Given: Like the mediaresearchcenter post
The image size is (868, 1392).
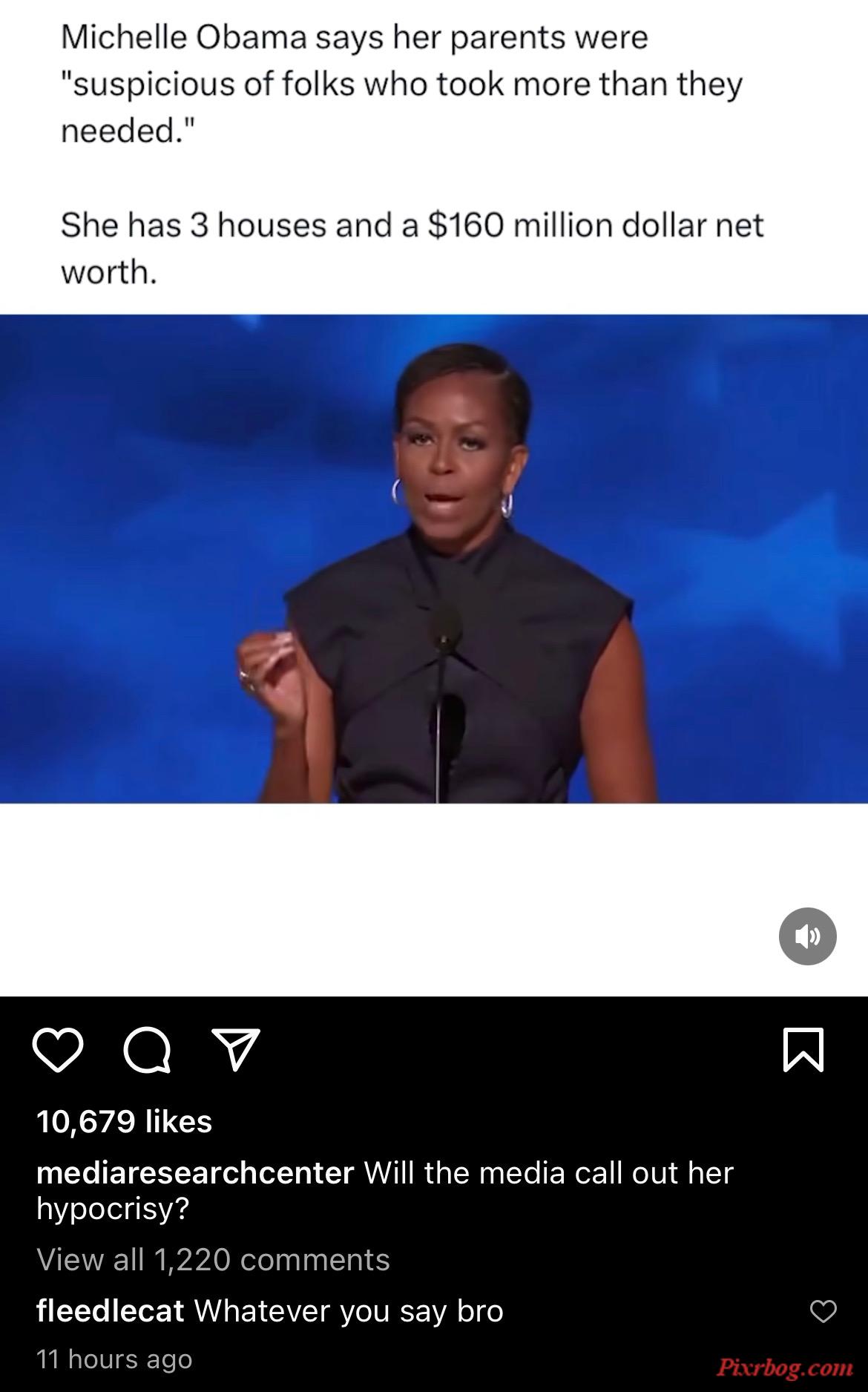Looking at the screenshot, I should click(x=58, y=1051).
